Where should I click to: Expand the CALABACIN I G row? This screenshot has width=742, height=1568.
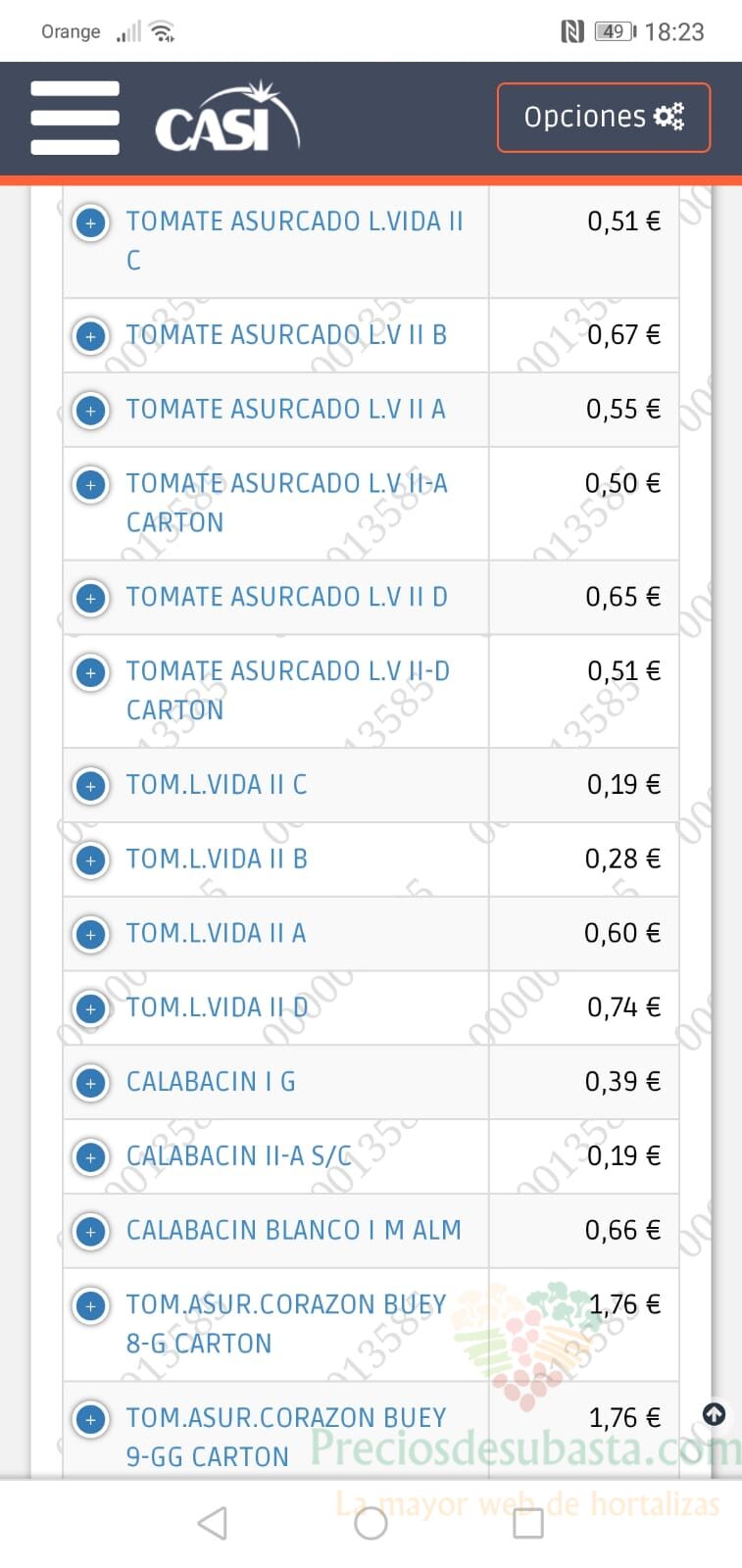pyautogui.click(x=91, y=1084)
